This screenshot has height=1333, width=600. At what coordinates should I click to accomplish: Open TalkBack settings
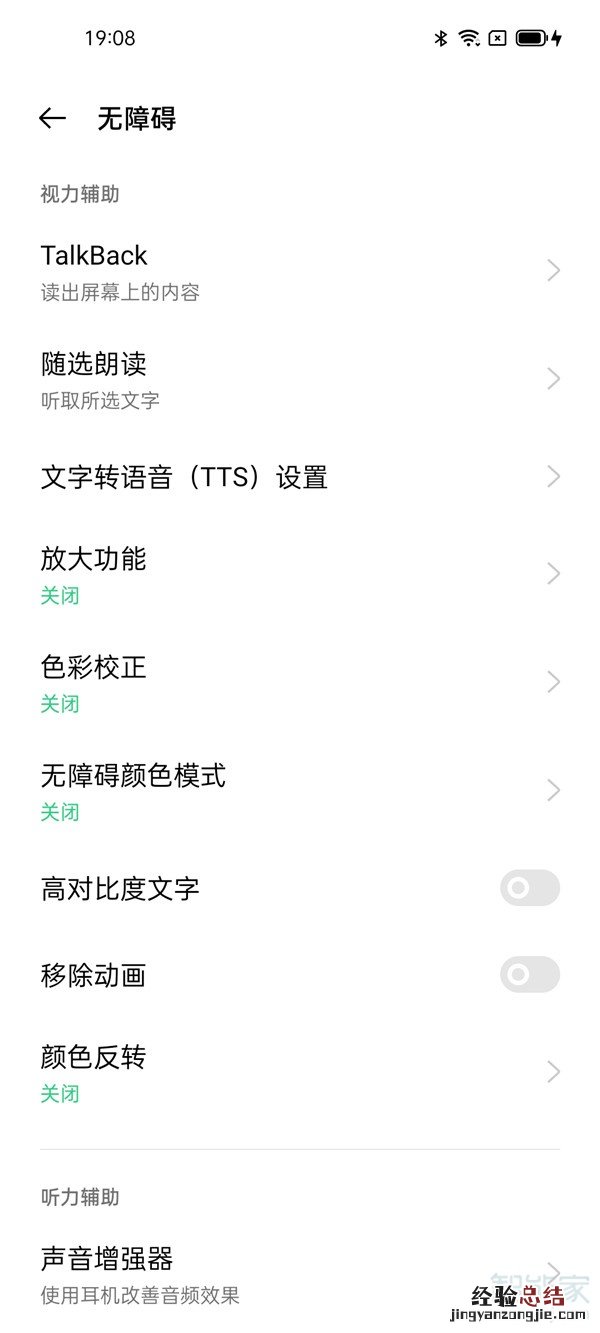[300, 271]
